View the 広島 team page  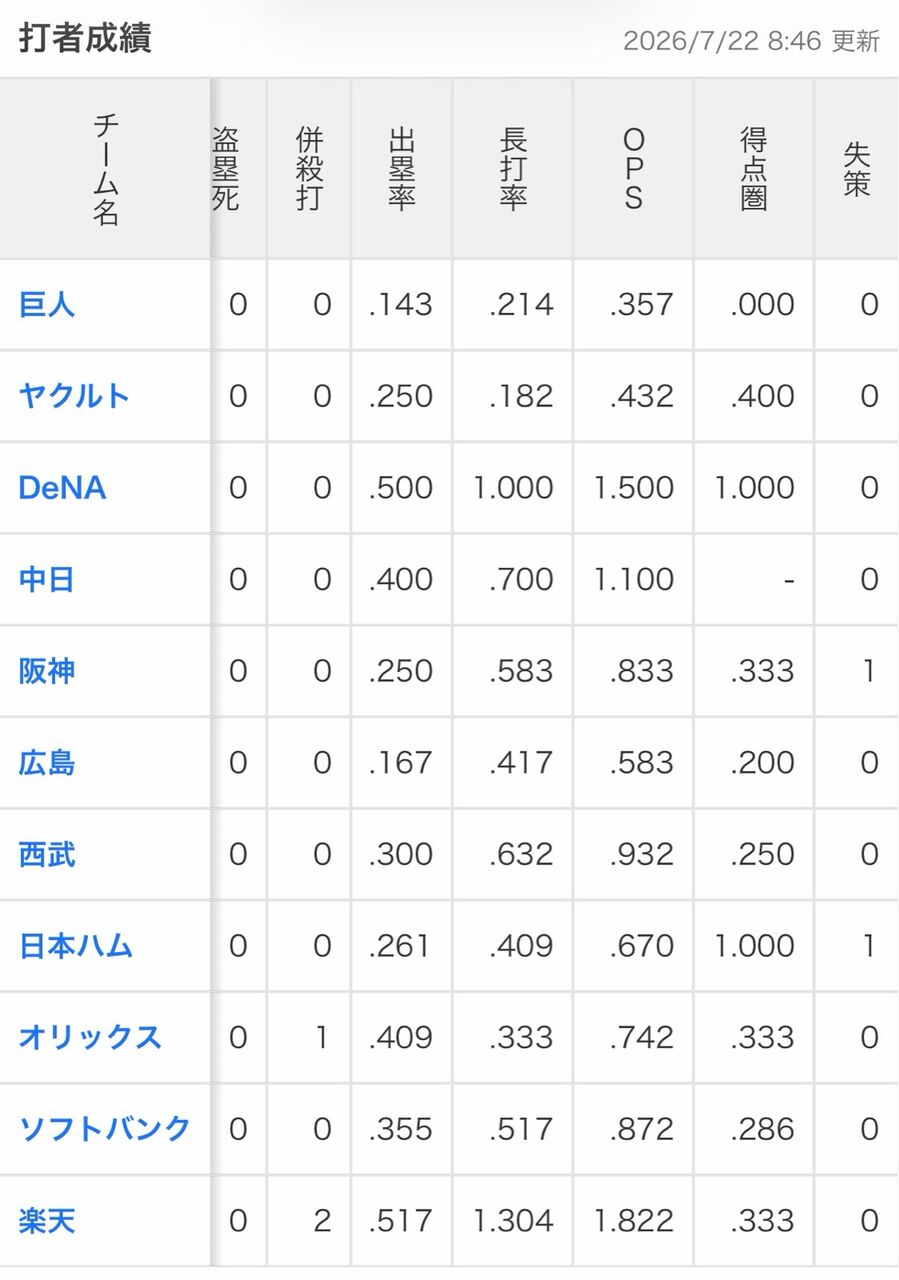(x=47, y=763)
